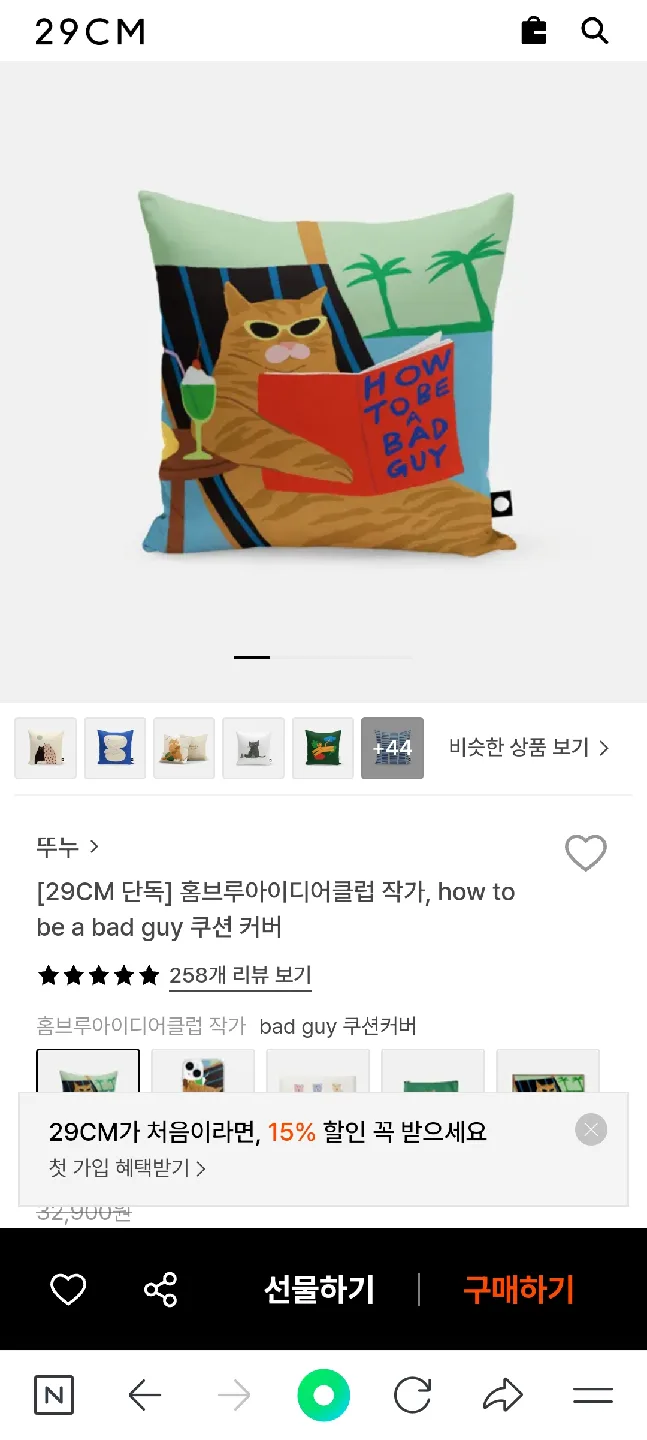647x1440 pixels.
Task: Go back in the browser
Action: 145,1395
